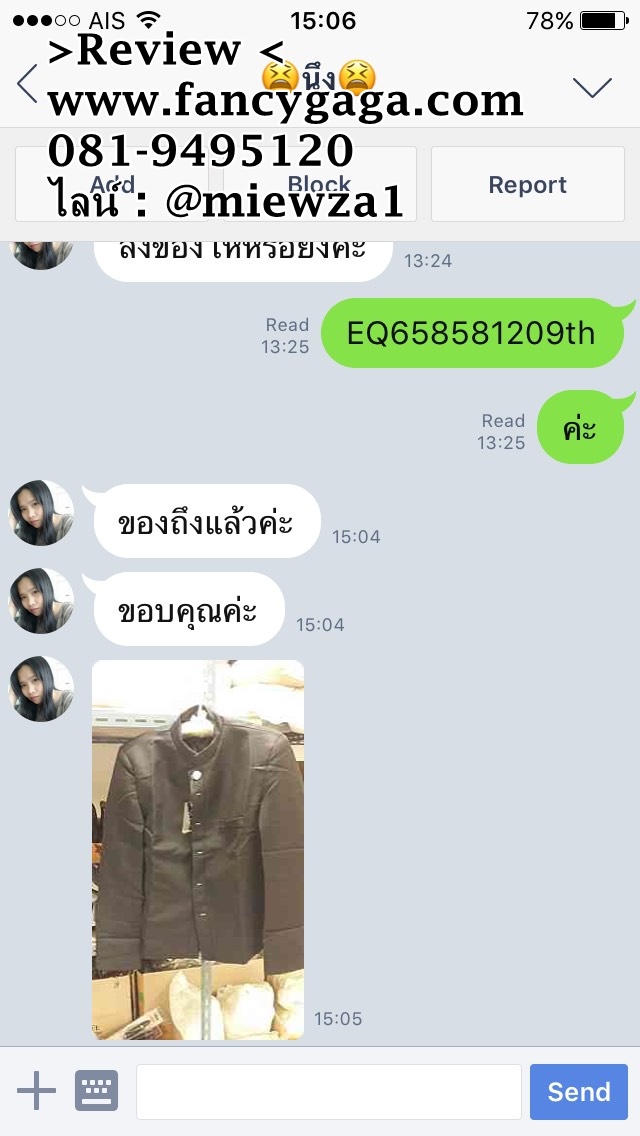The image size is (640, 1136).
Task: View sender's profile picture beside ขอบคุณค่ะ
Action: click(42, 601)
